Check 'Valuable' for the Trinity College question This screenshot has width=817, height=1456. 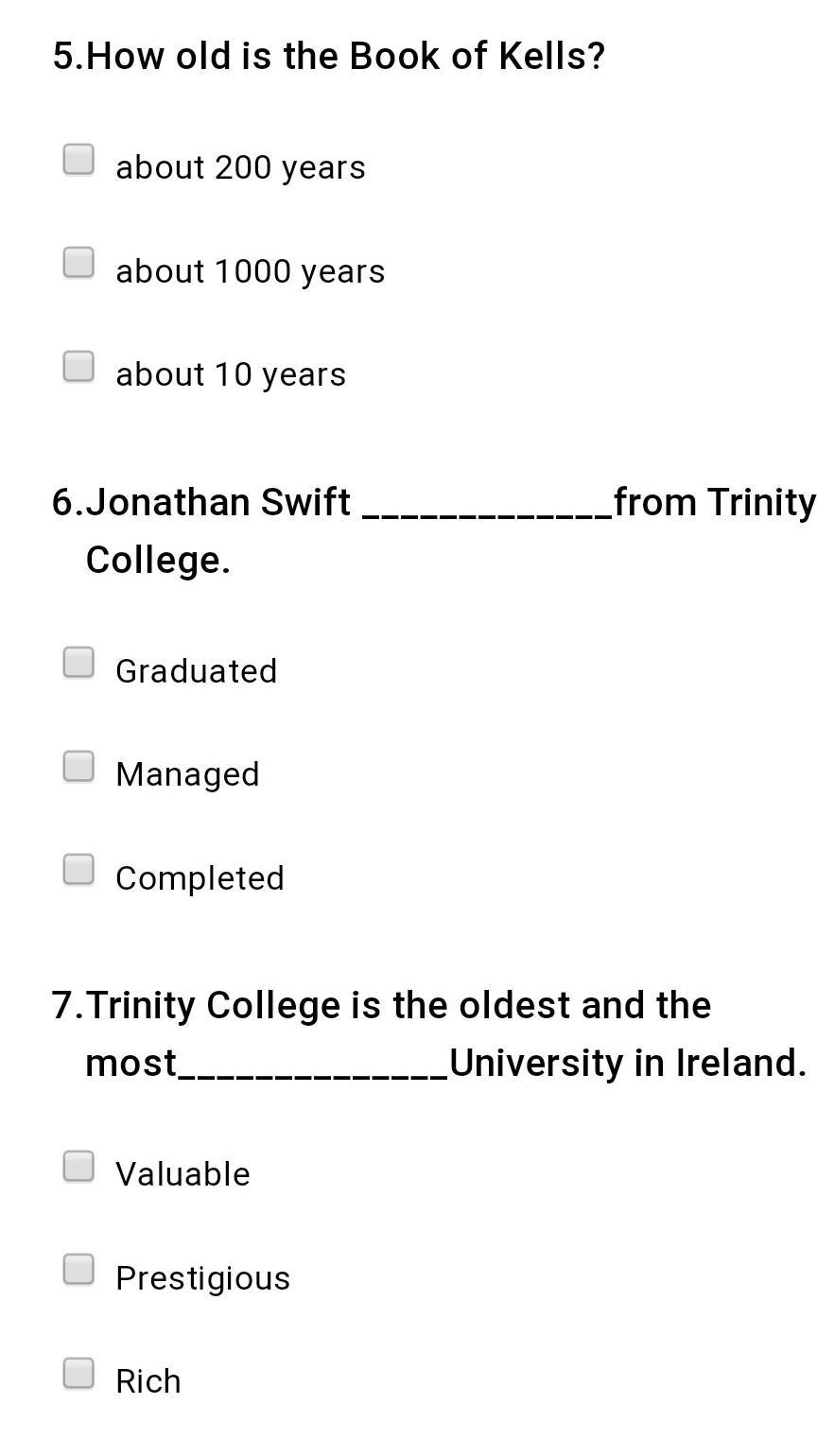(78, 1166)
